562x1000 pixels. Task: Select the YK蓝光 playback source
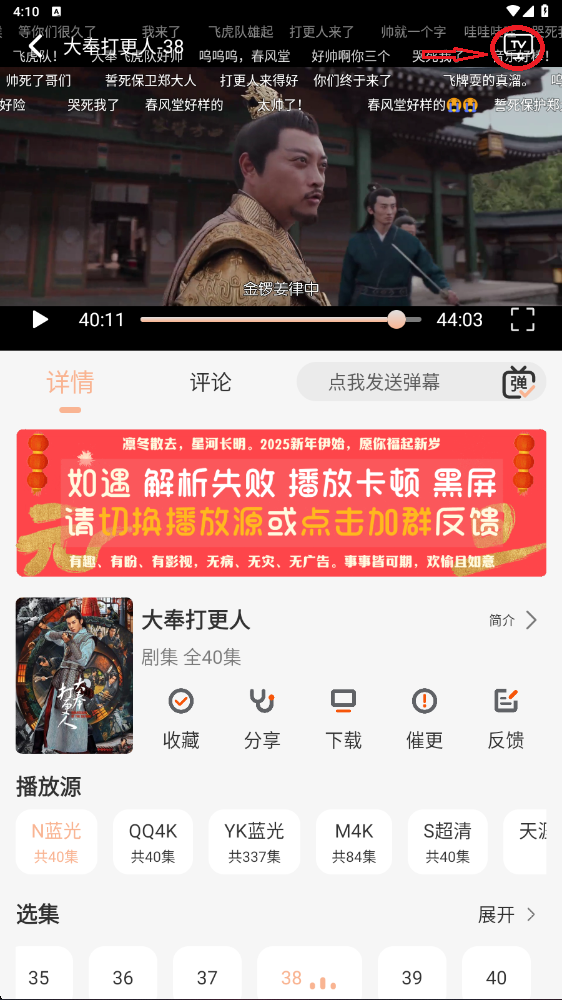click(254, 841)
